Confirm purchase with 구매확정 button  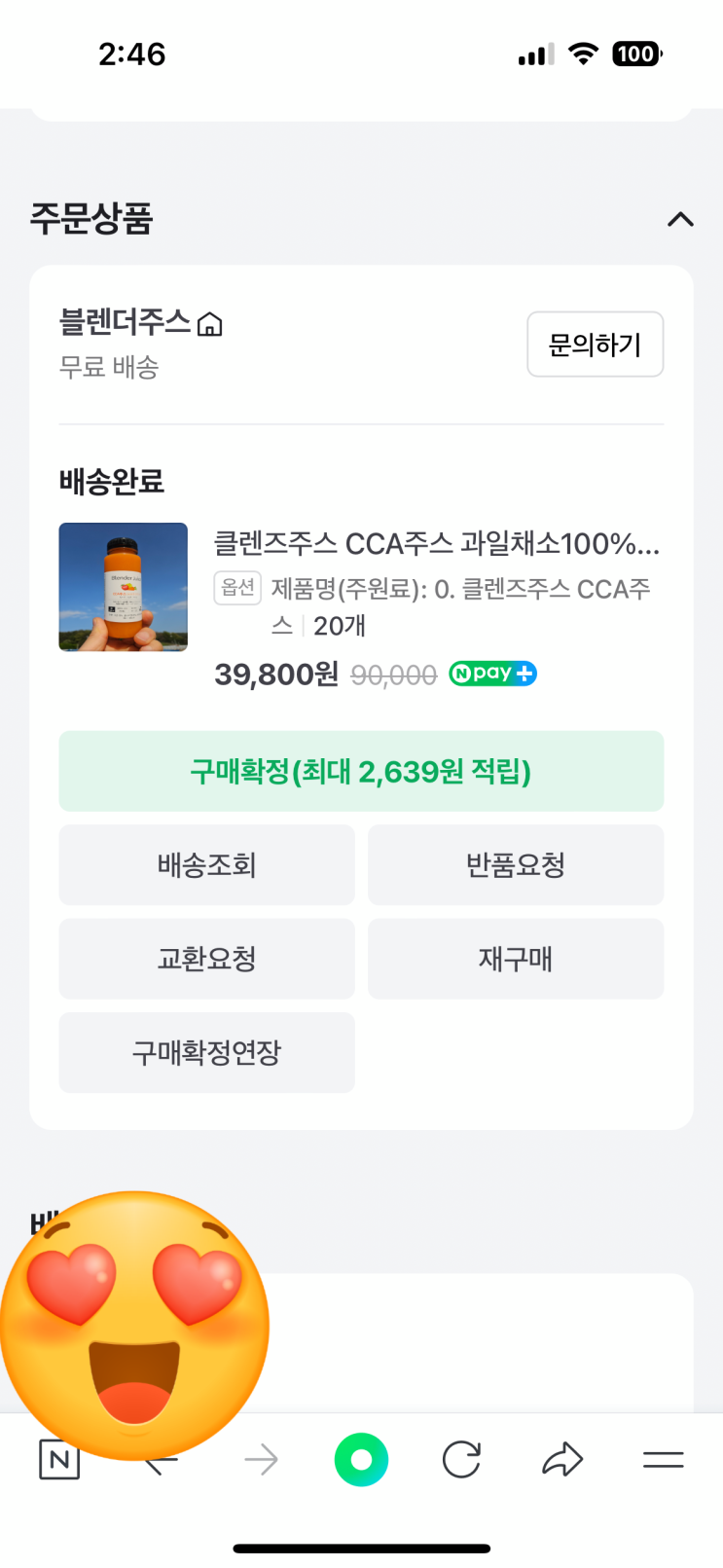click(361, 771)
